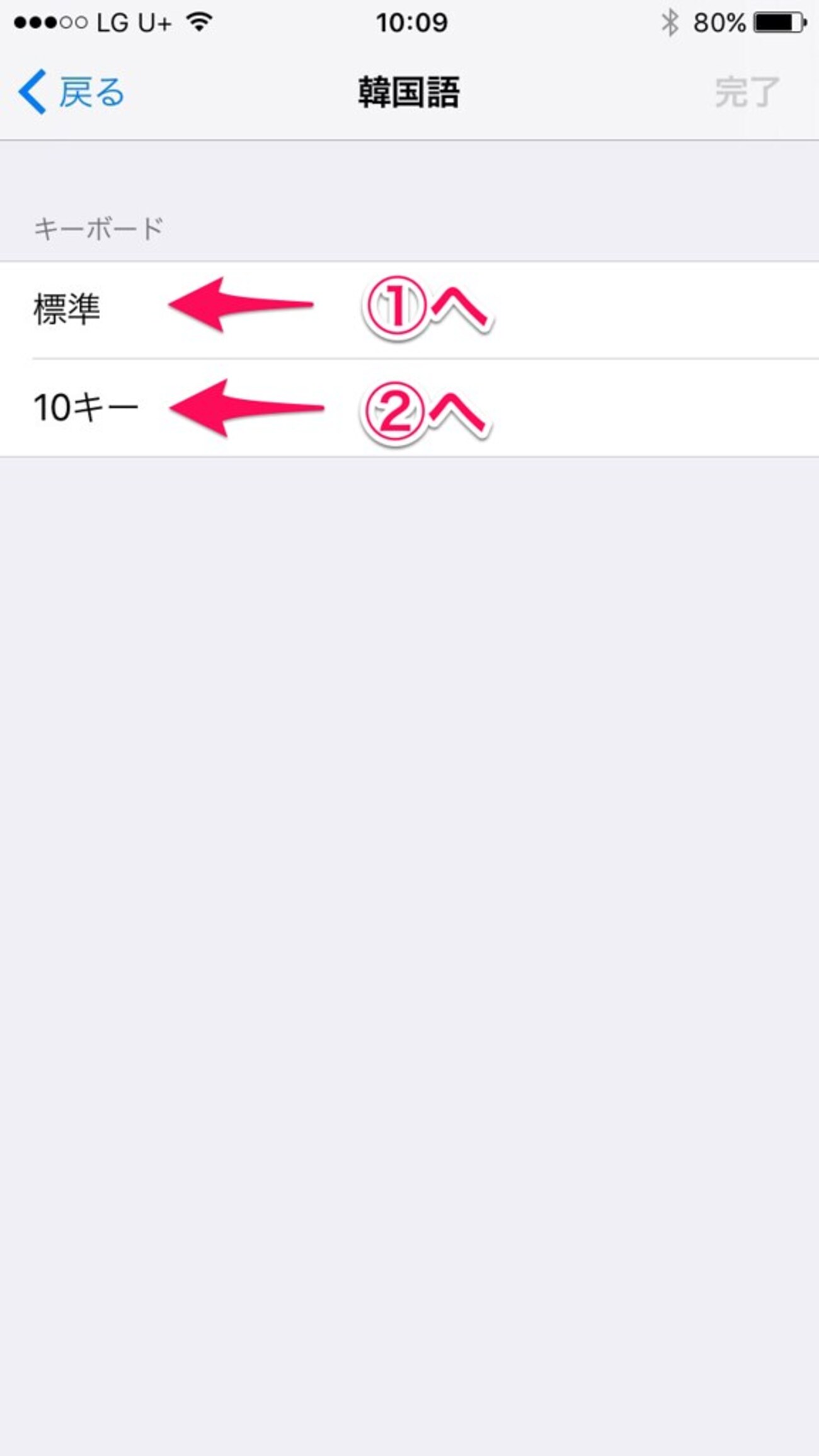The image size is (819, 1456).
Task: Tap 完了 to finish
Action: tap(747, 92)
